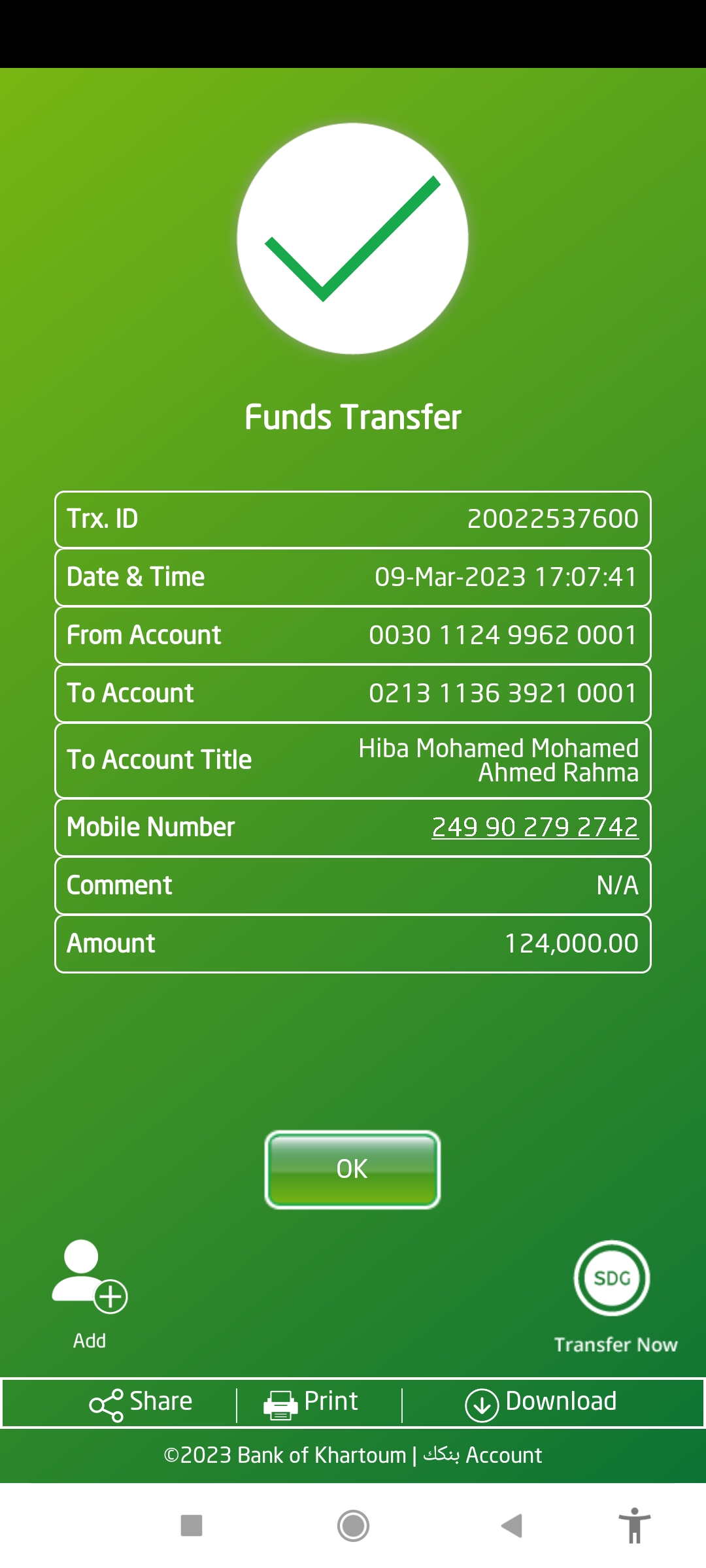This screenshot has width=706, height=1568.
Task: Print the transaction receipt
Action: coord(312,1403)
